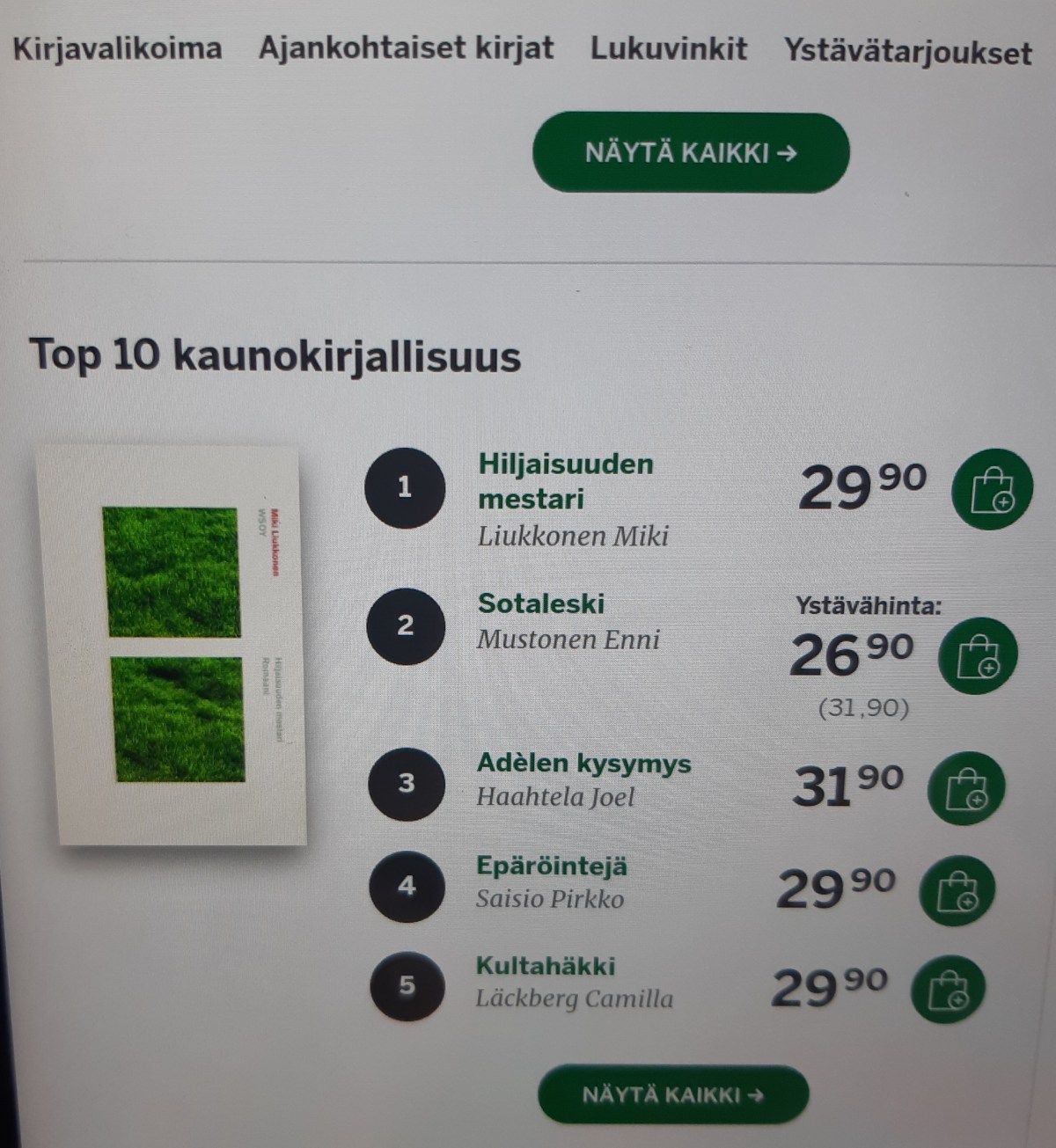Go to Ystävätarjoukset
The width and height of the screenshot is (1056, 1148).
[907, 52]
